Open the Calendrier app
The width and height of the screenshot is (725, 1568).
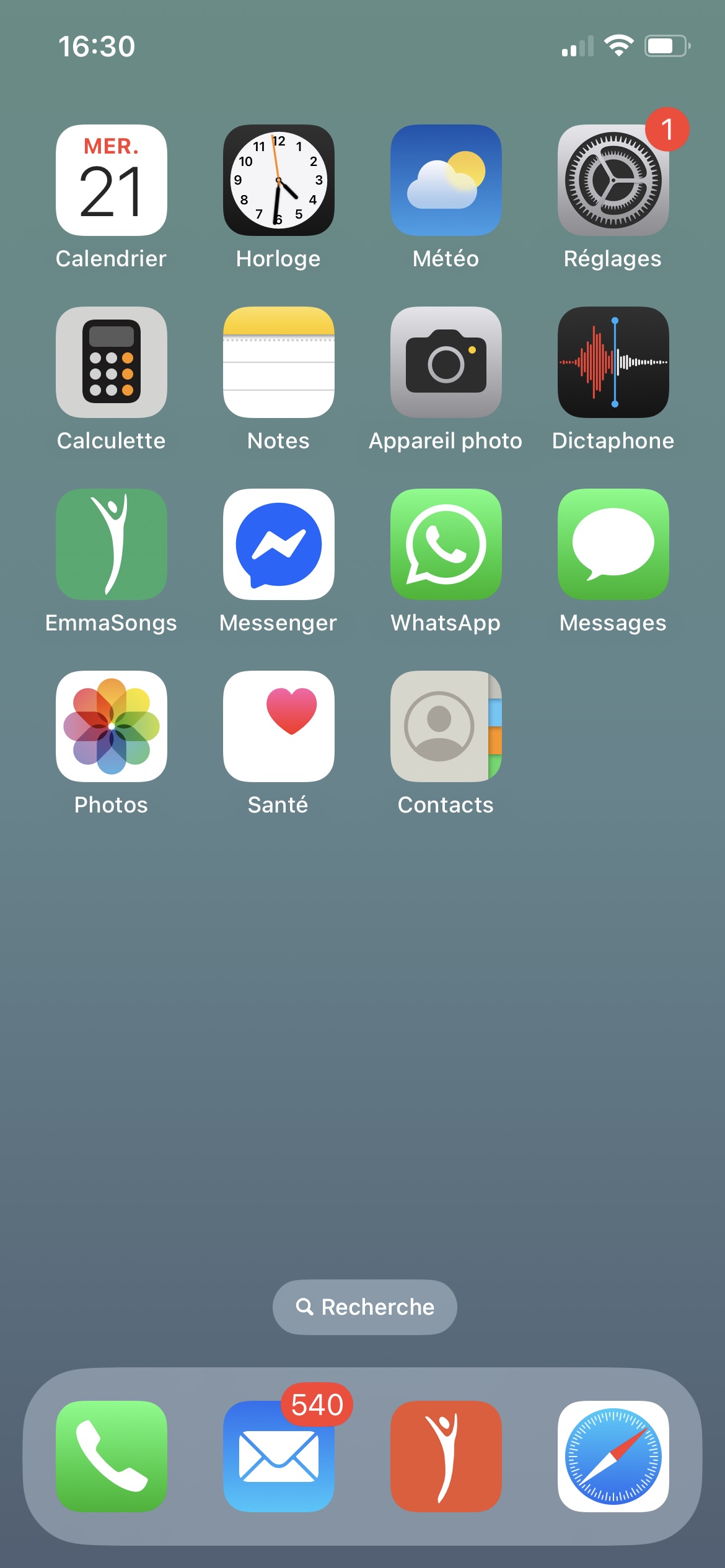[112, 180]
